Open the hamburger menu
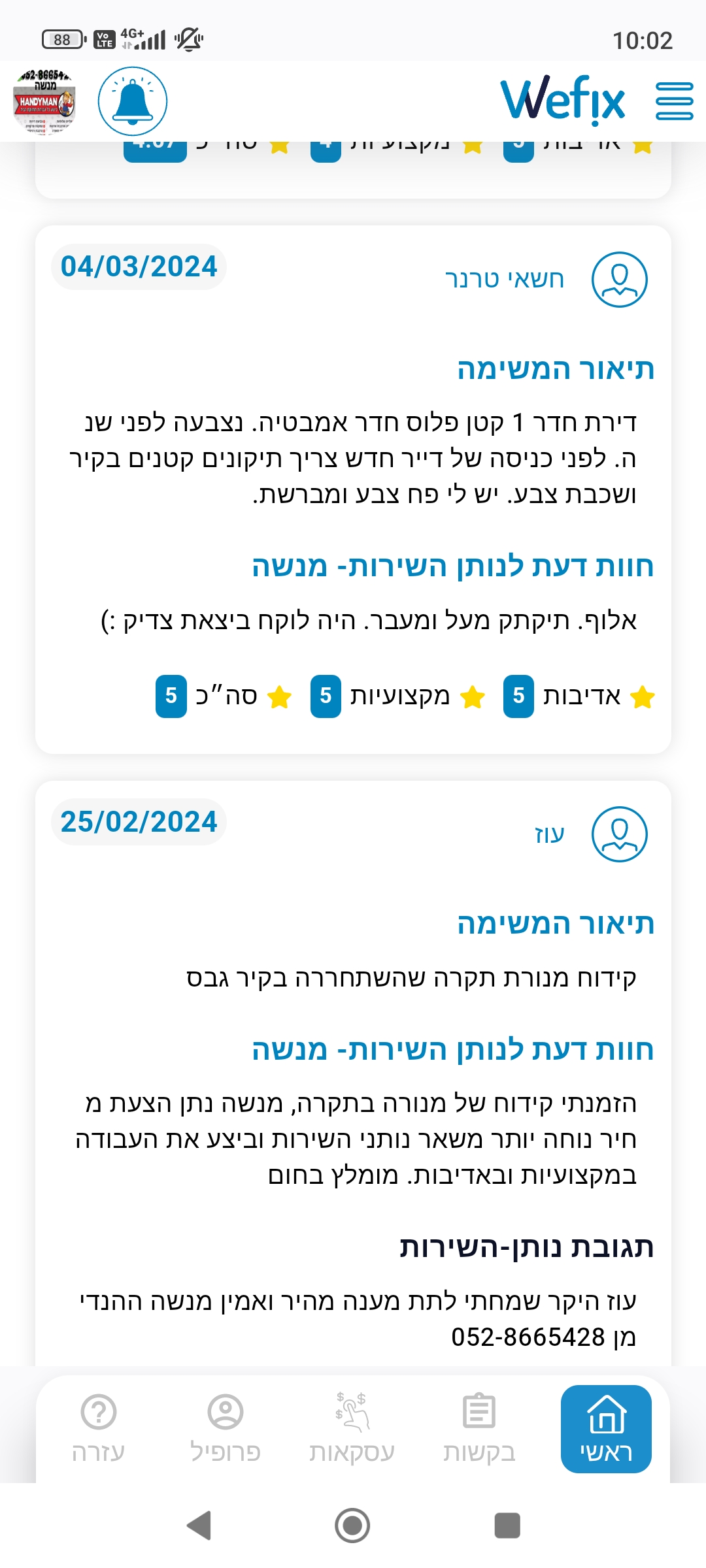This screenshot has height=1568, width=706. tap(675, 101)
